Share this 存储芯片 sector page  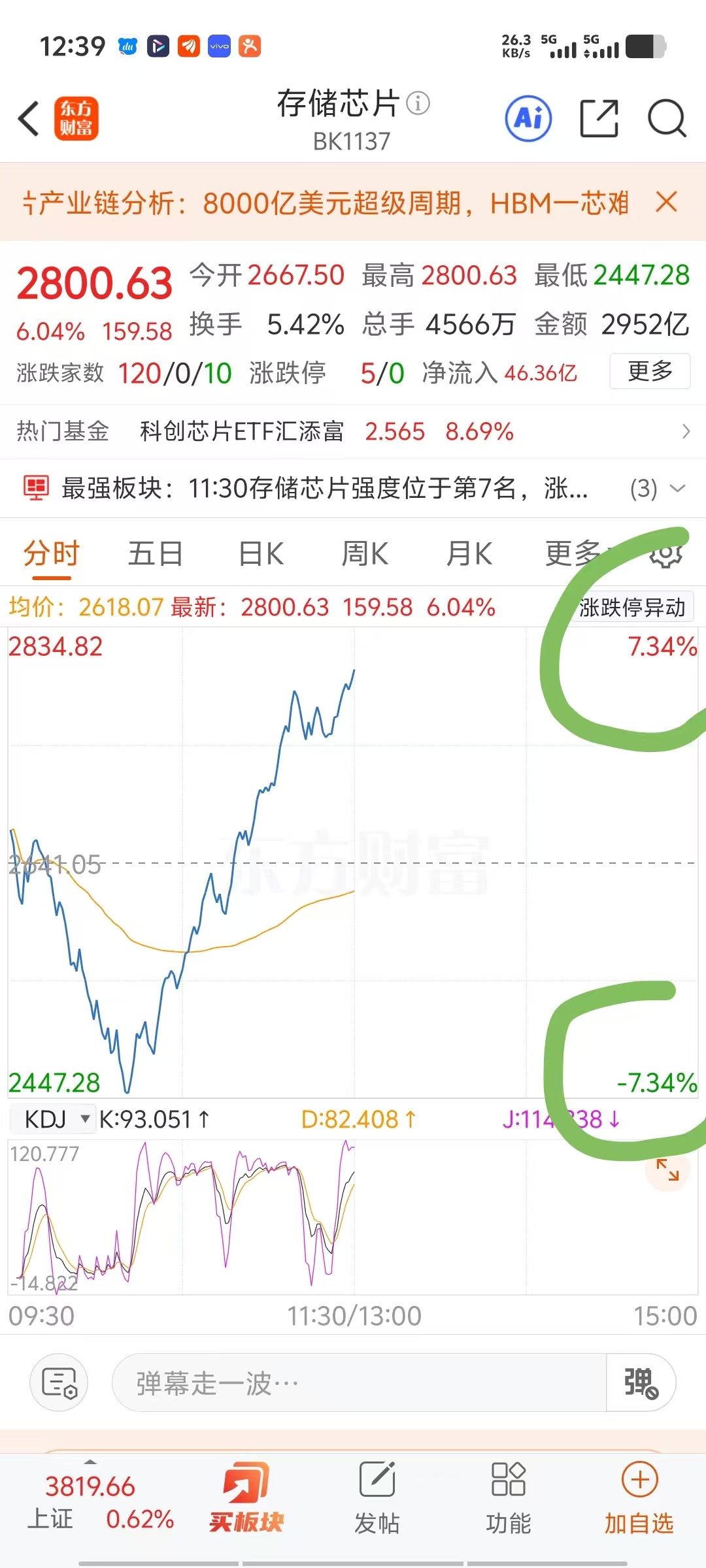click(599, 119)
